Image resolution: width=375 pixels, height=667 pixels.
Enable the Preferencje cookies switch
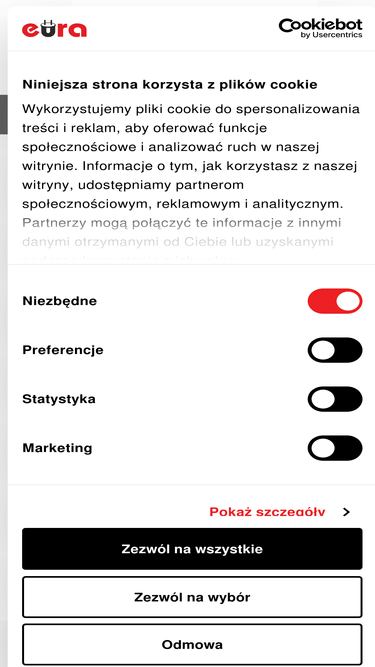coord(335,350)
